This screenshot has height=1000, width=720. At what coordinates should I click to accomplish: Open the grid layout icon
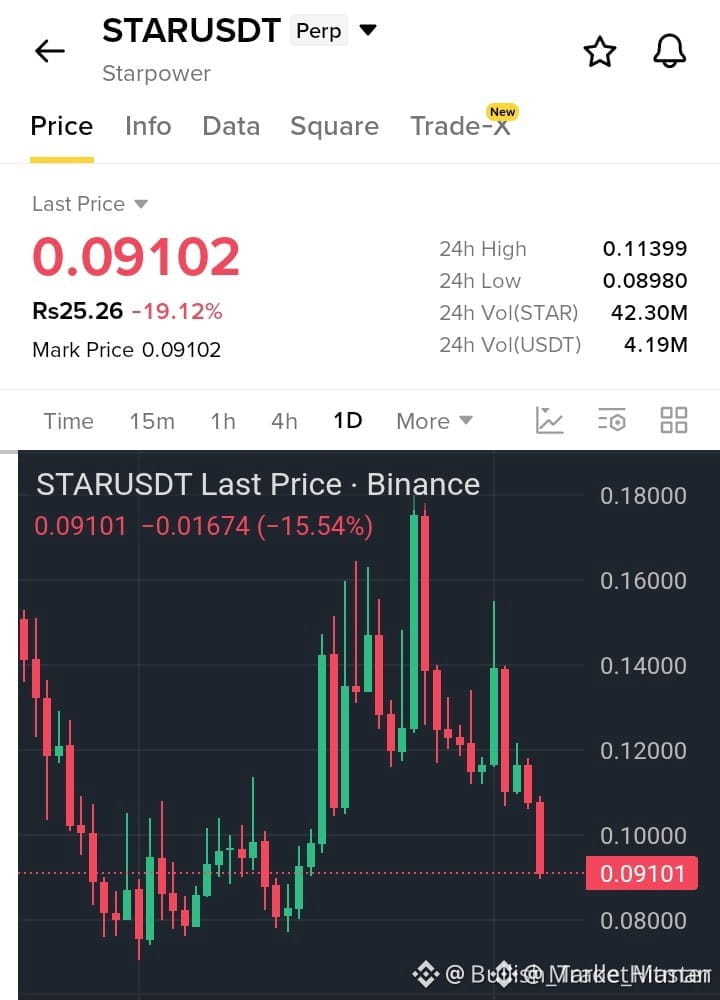(673, 420)
